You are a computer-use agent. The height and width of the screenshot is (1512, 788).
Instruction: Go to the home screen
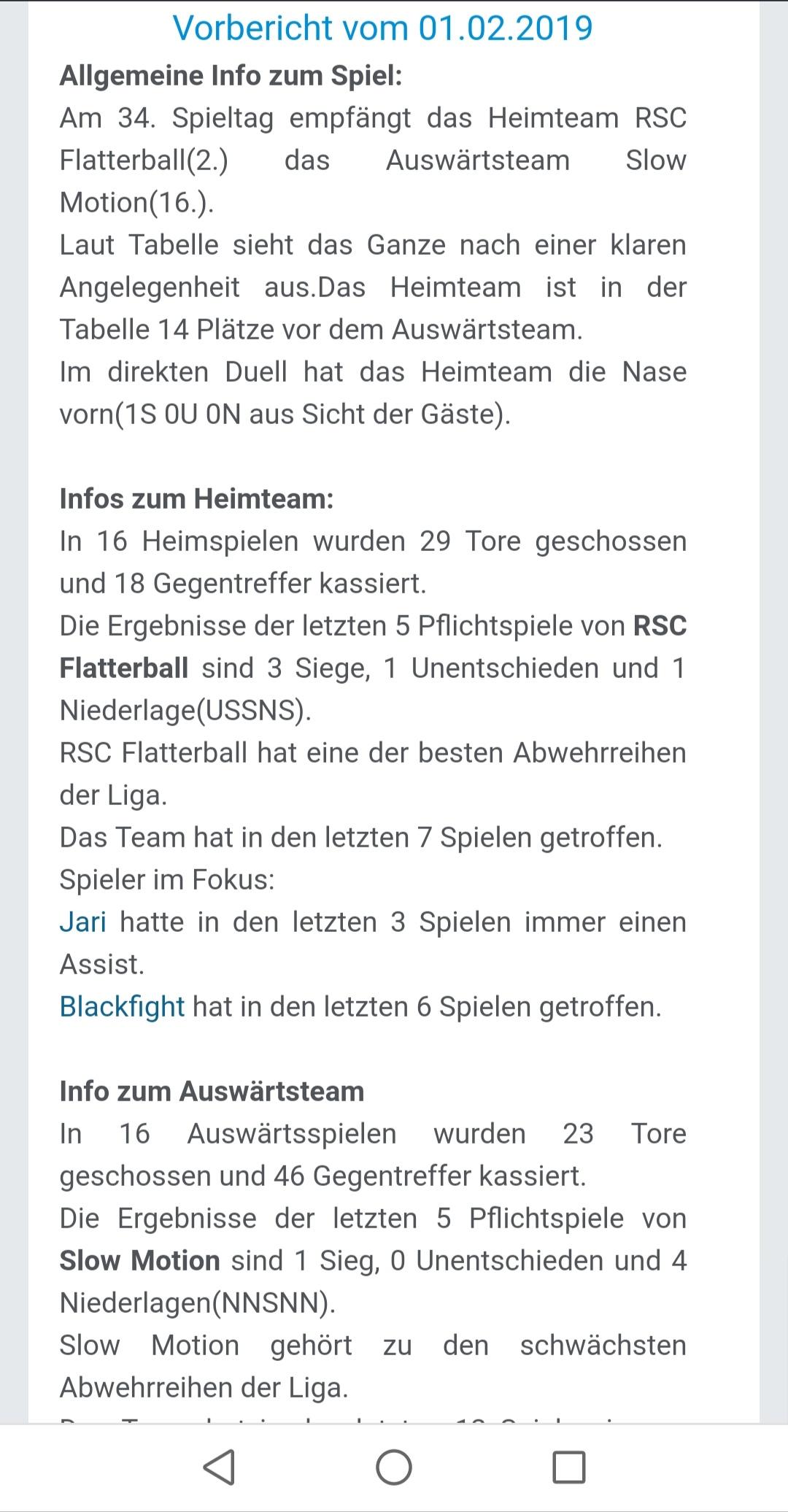click(x=394, y=1467)
